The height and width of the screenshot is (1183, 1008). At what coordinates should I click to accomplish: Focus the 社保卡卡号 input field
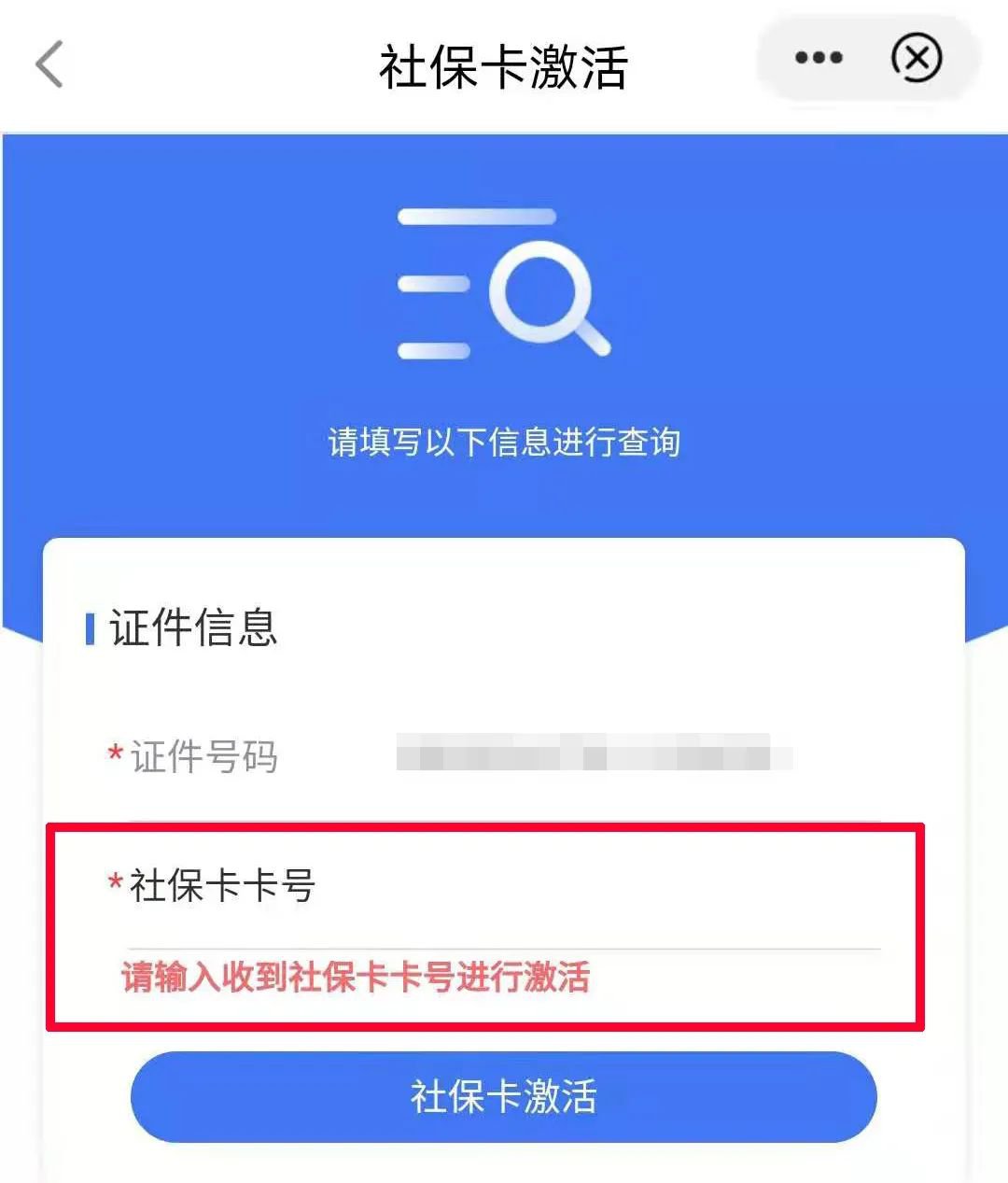pos(597,886)
